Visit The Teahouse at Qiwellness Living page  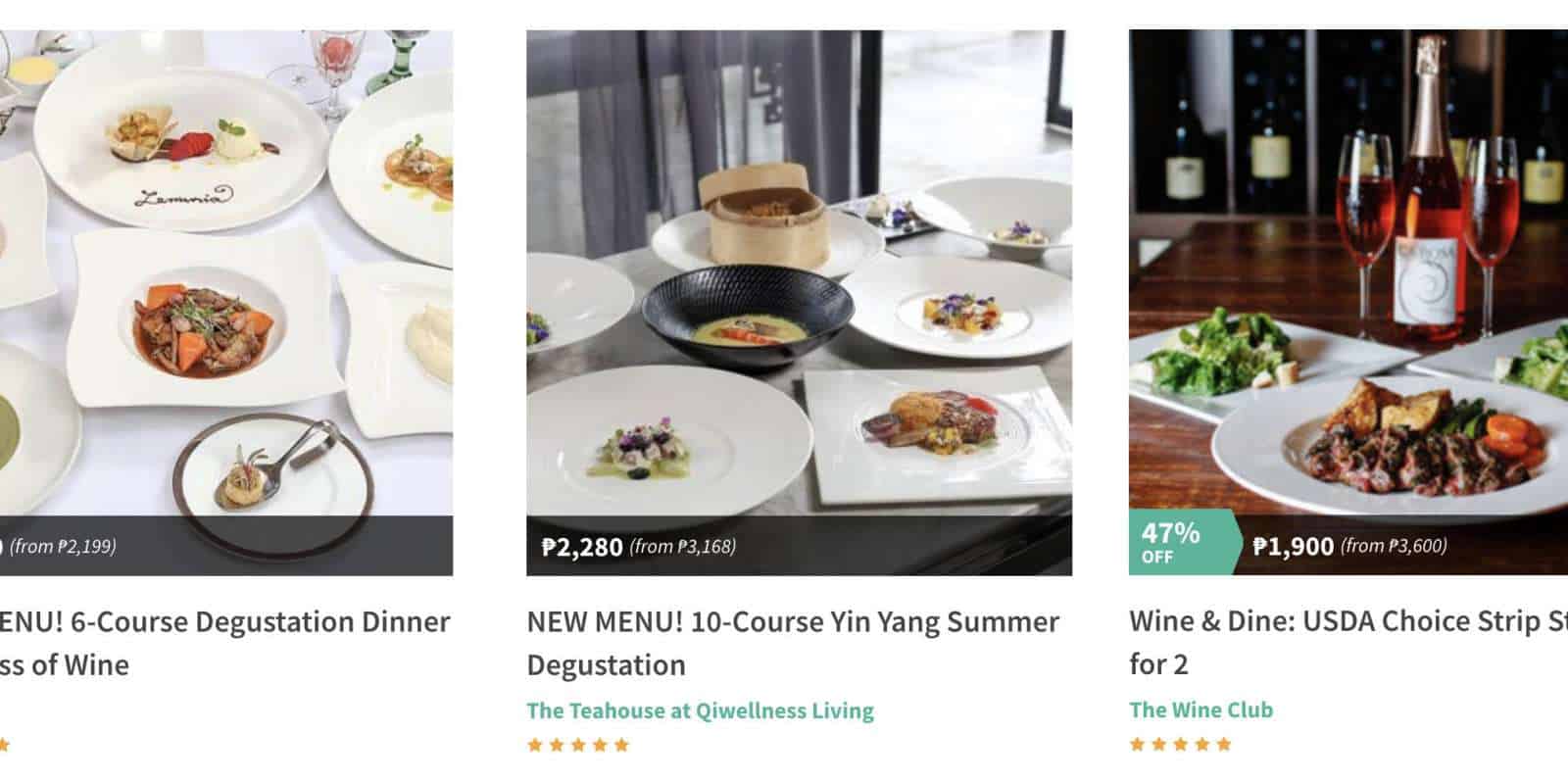point(700,710)
